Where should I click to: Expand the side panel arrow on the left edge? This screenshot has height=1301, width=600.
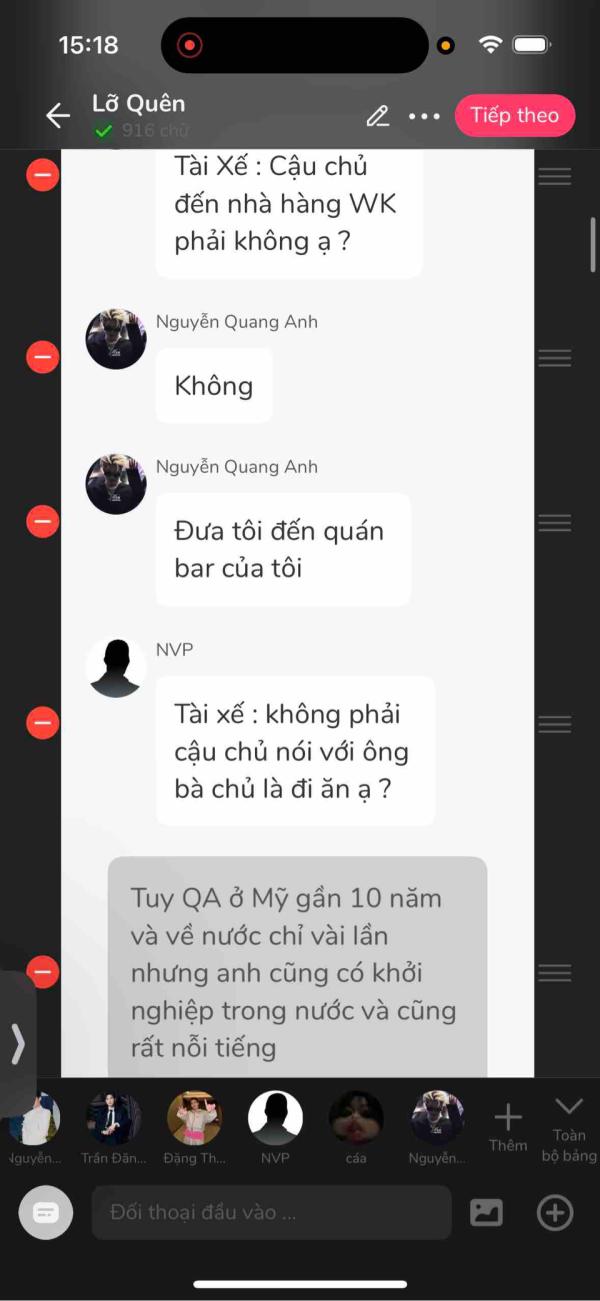(17, 1043)
